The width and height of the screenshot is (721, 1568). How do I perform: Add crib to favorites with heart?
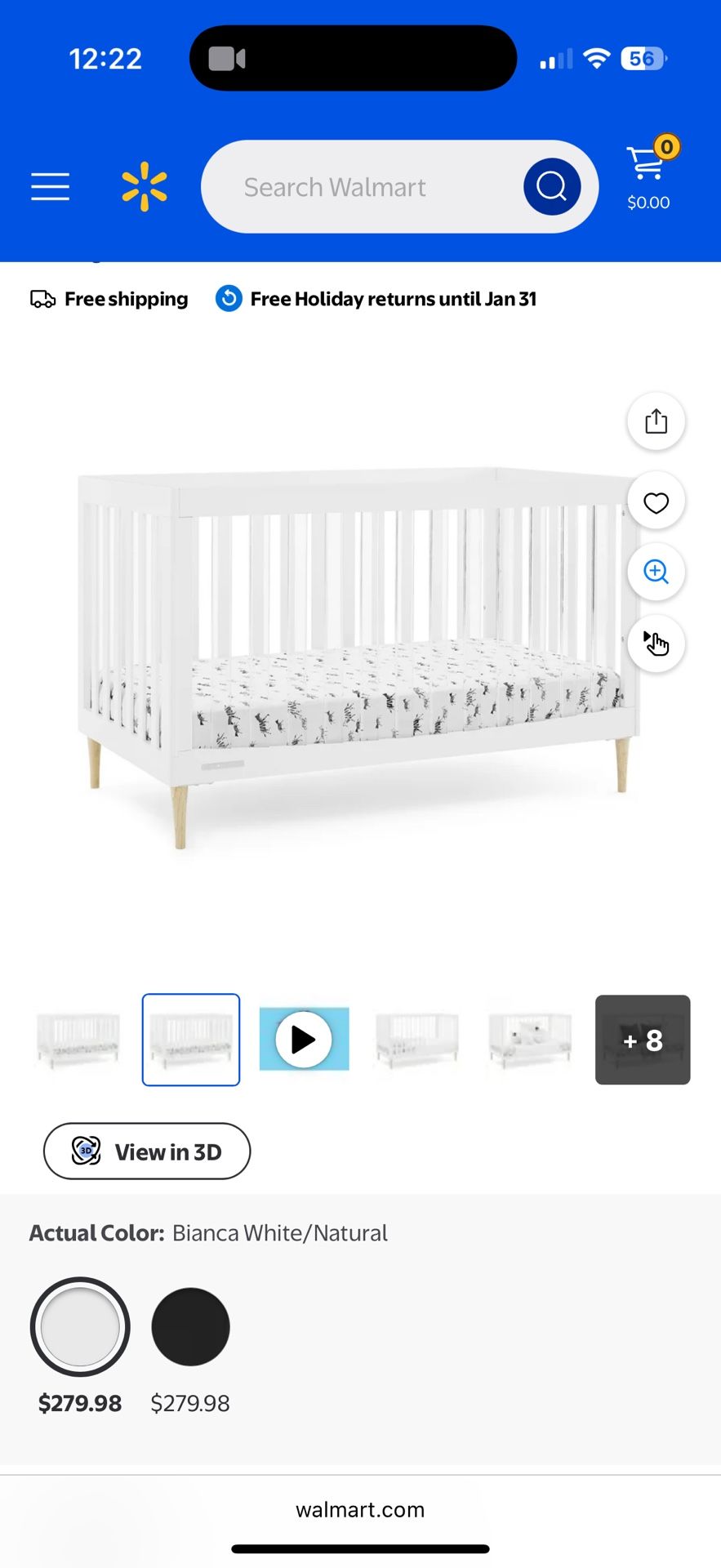click(x=656, y=502)
